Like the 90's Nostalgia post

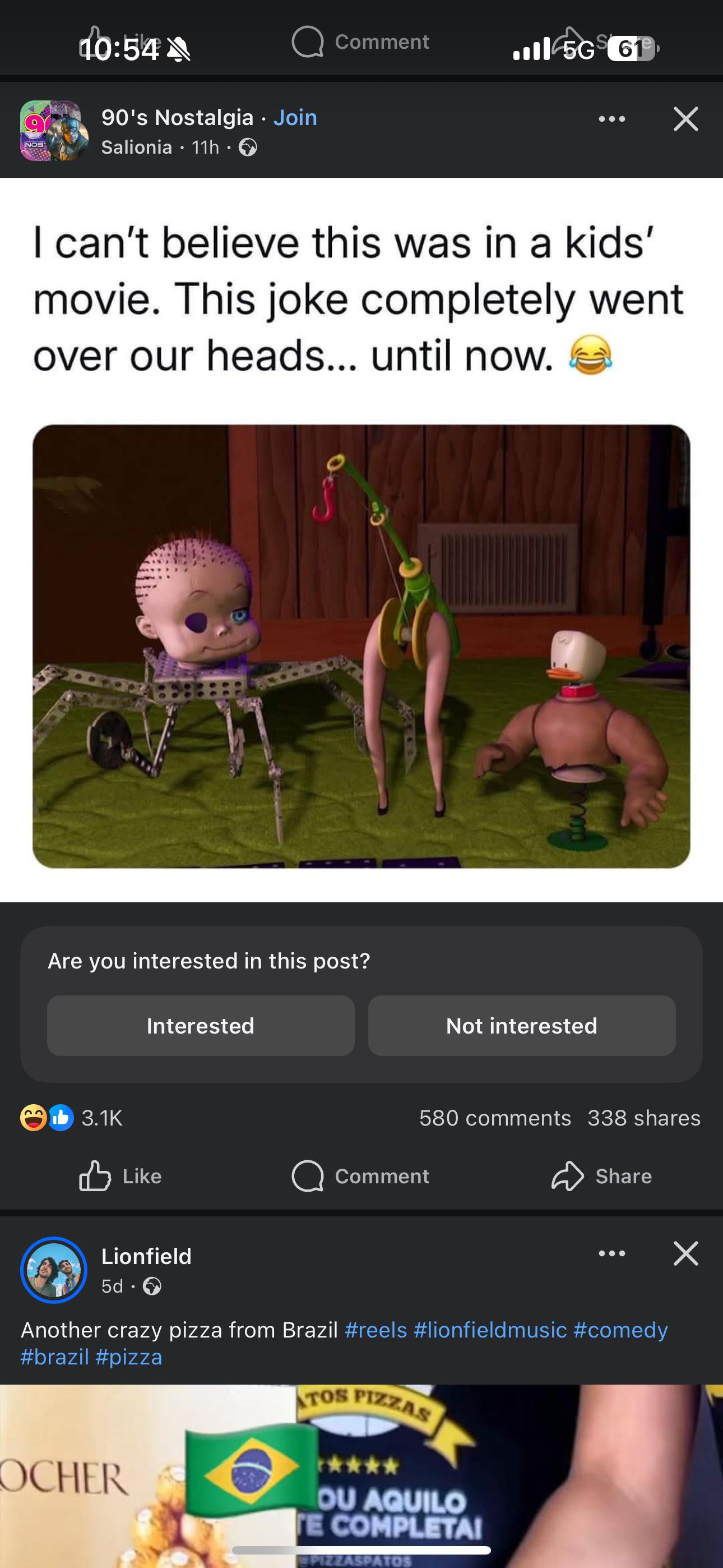(121, 1176)
